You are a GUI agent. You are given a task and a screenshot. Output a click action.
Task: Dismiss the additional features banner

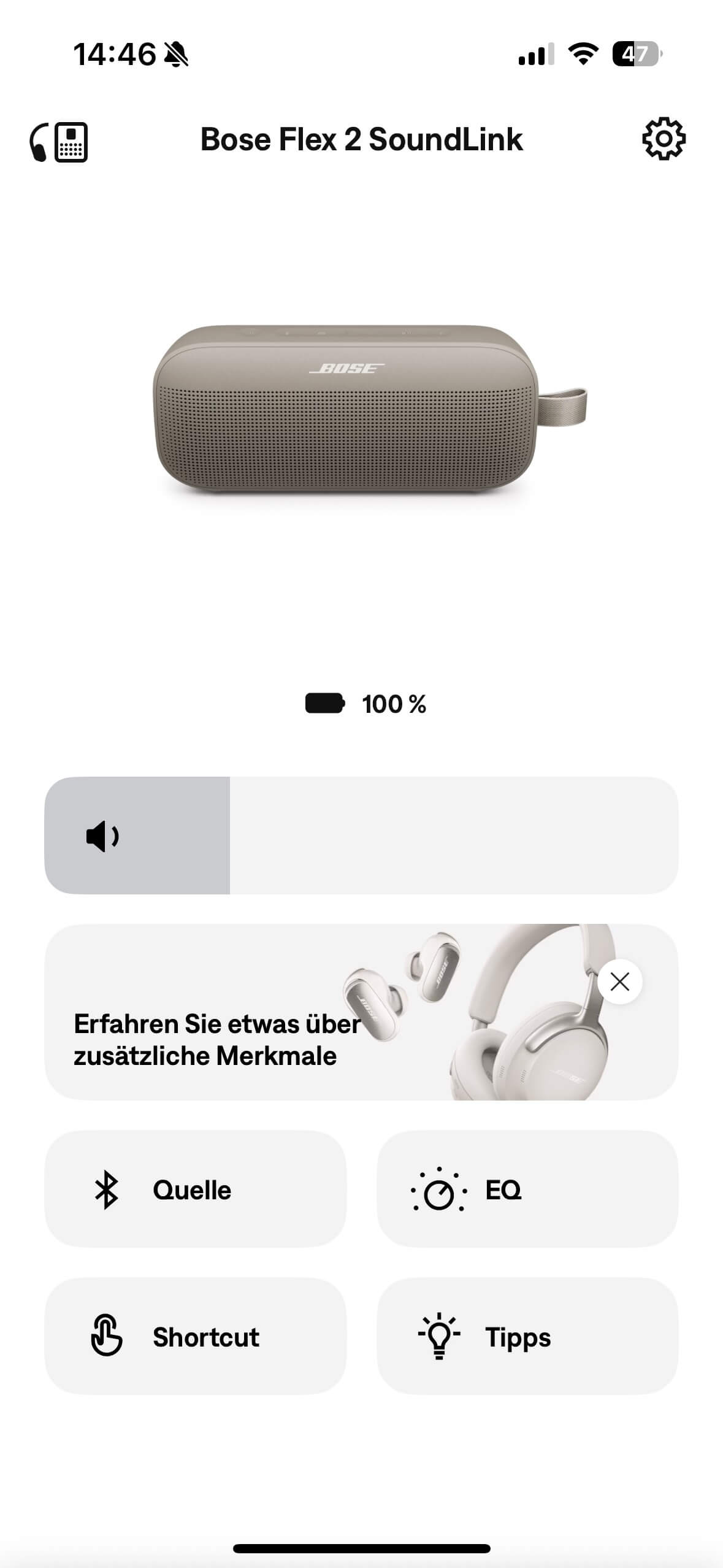pos(620,982)
